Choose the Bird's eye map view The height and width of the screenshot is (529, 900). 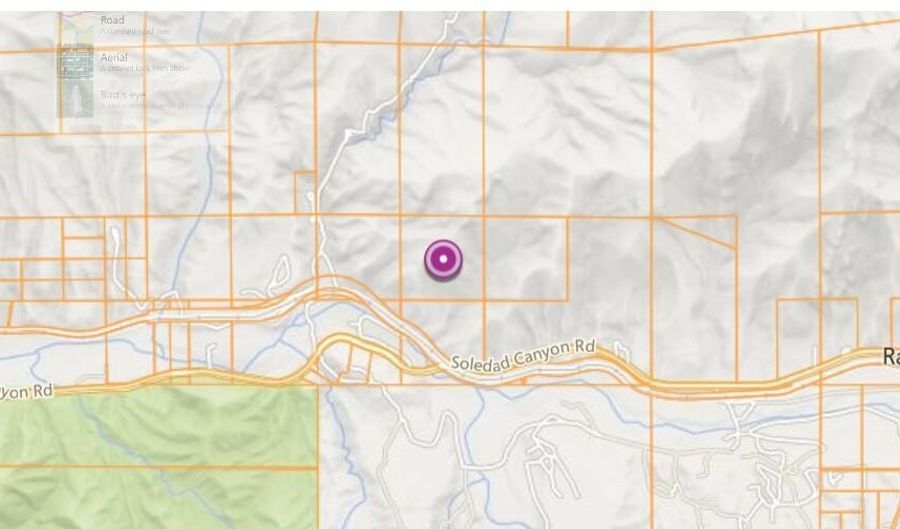point(122,97)
